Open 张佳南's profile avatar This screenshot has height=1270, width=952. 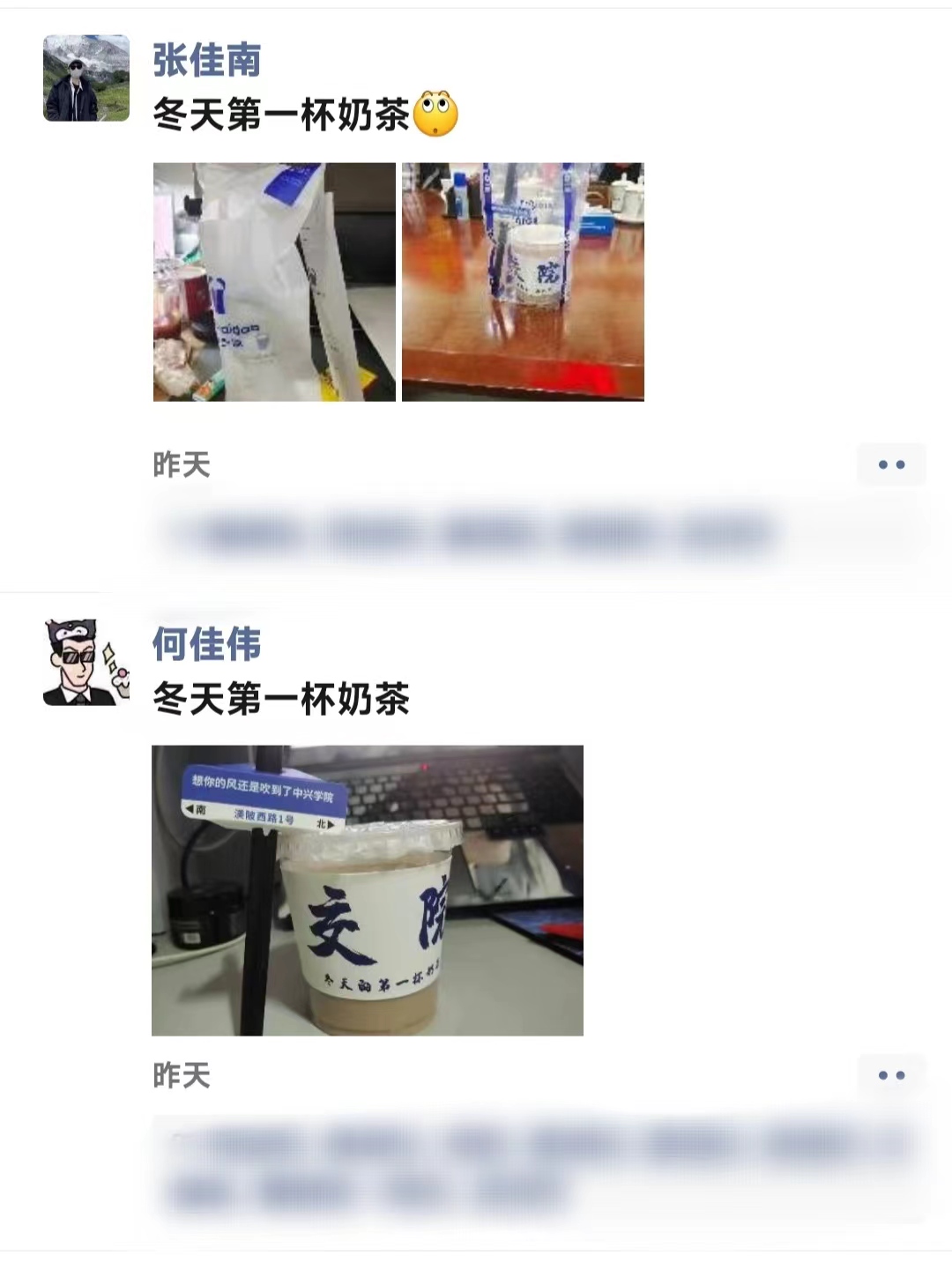coord(86,78)
